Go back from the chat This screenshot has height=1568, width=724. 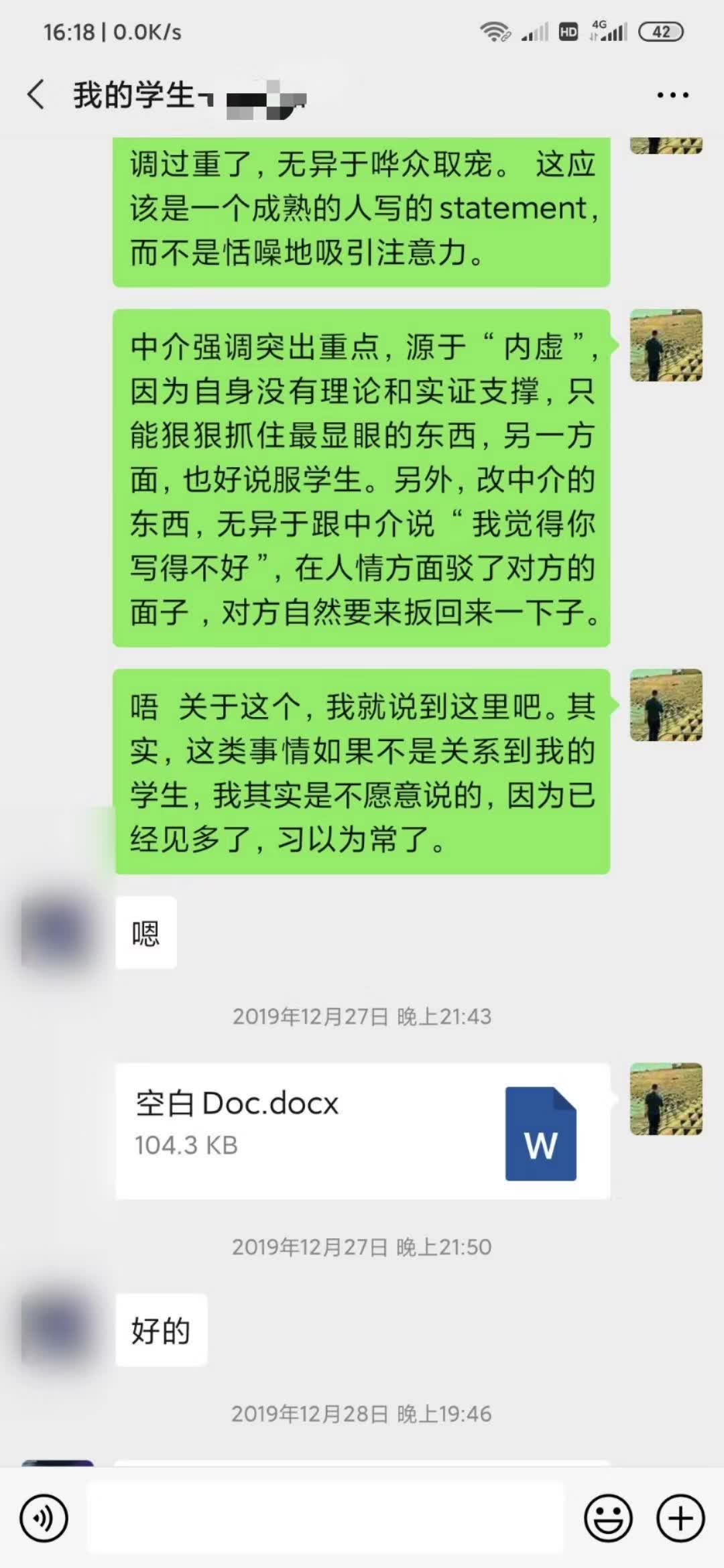[x=37, y=94]
